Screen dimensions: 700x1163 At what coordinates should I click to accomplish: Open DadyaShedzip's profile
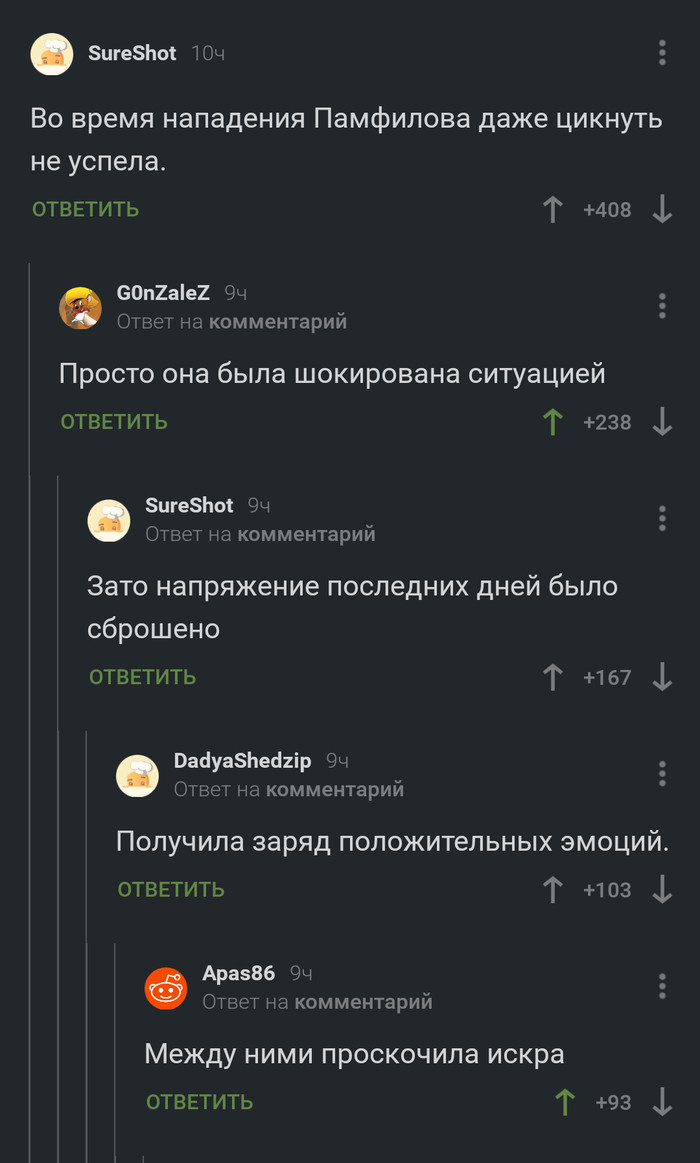[242, 761]
